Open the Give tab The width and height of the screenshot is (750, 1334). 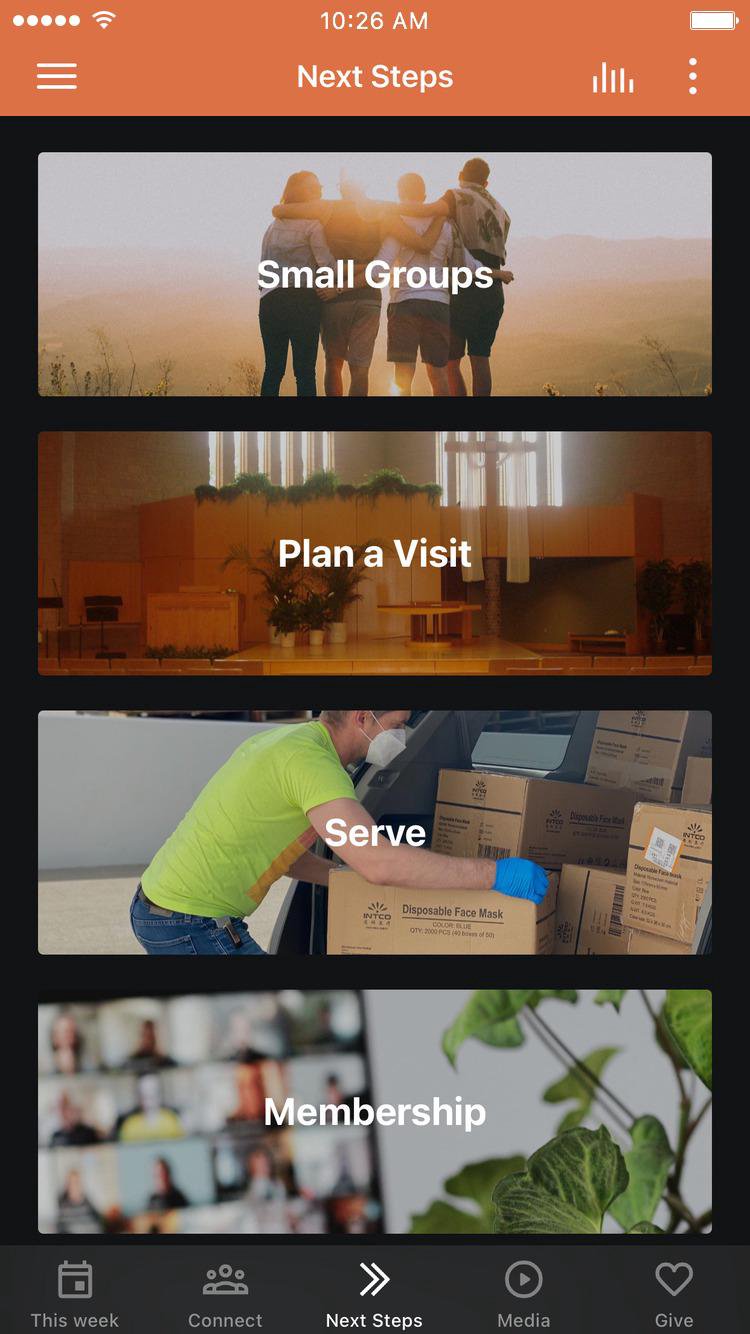674,1293
